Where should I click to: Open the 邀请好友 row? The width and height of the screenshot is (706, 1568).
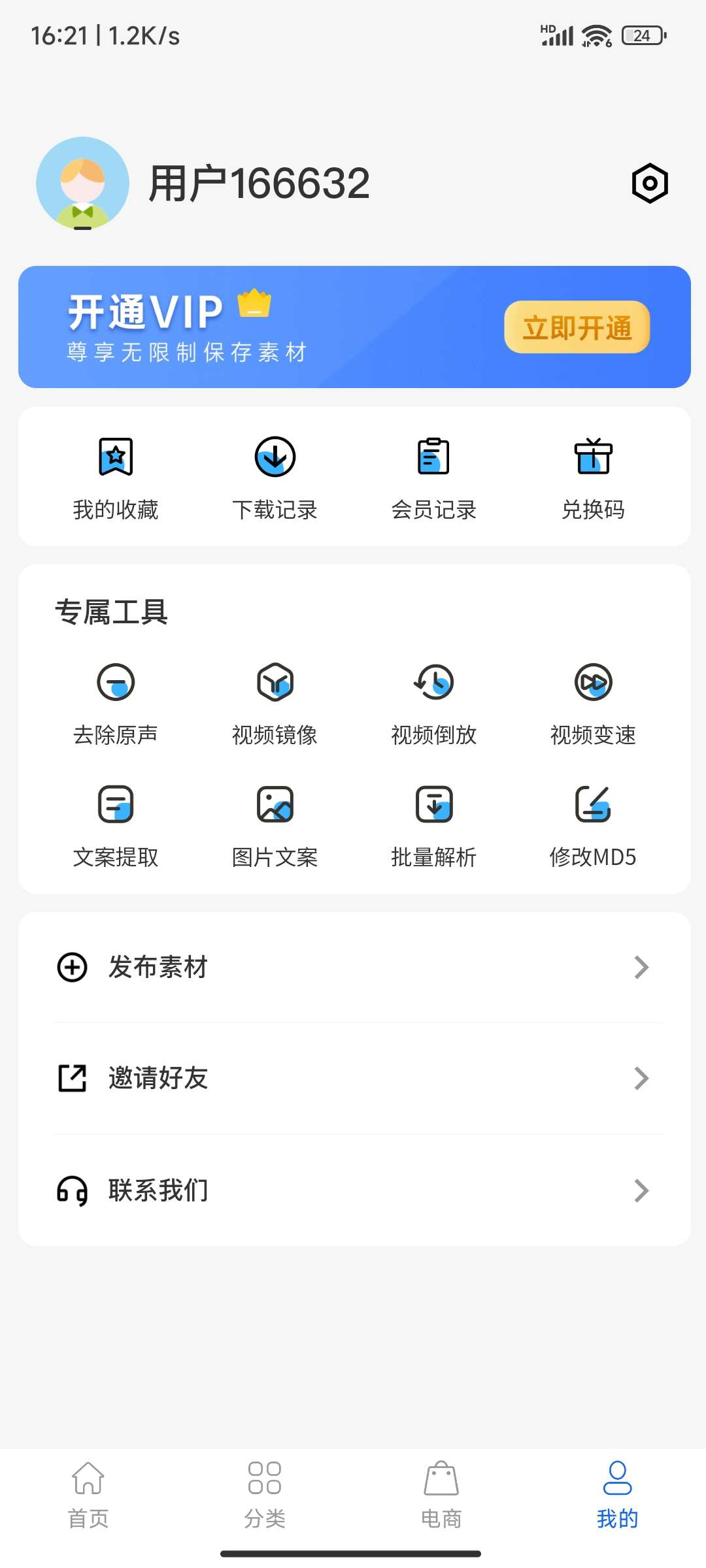coord(354,1079)
